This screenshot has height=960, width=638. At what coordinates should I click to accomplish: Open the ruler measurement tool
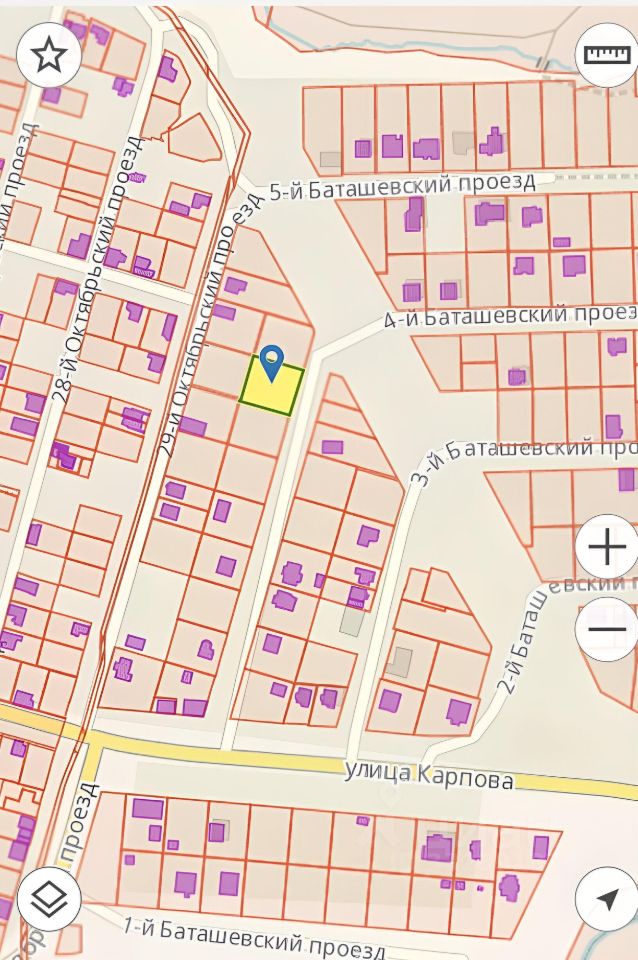607,55
